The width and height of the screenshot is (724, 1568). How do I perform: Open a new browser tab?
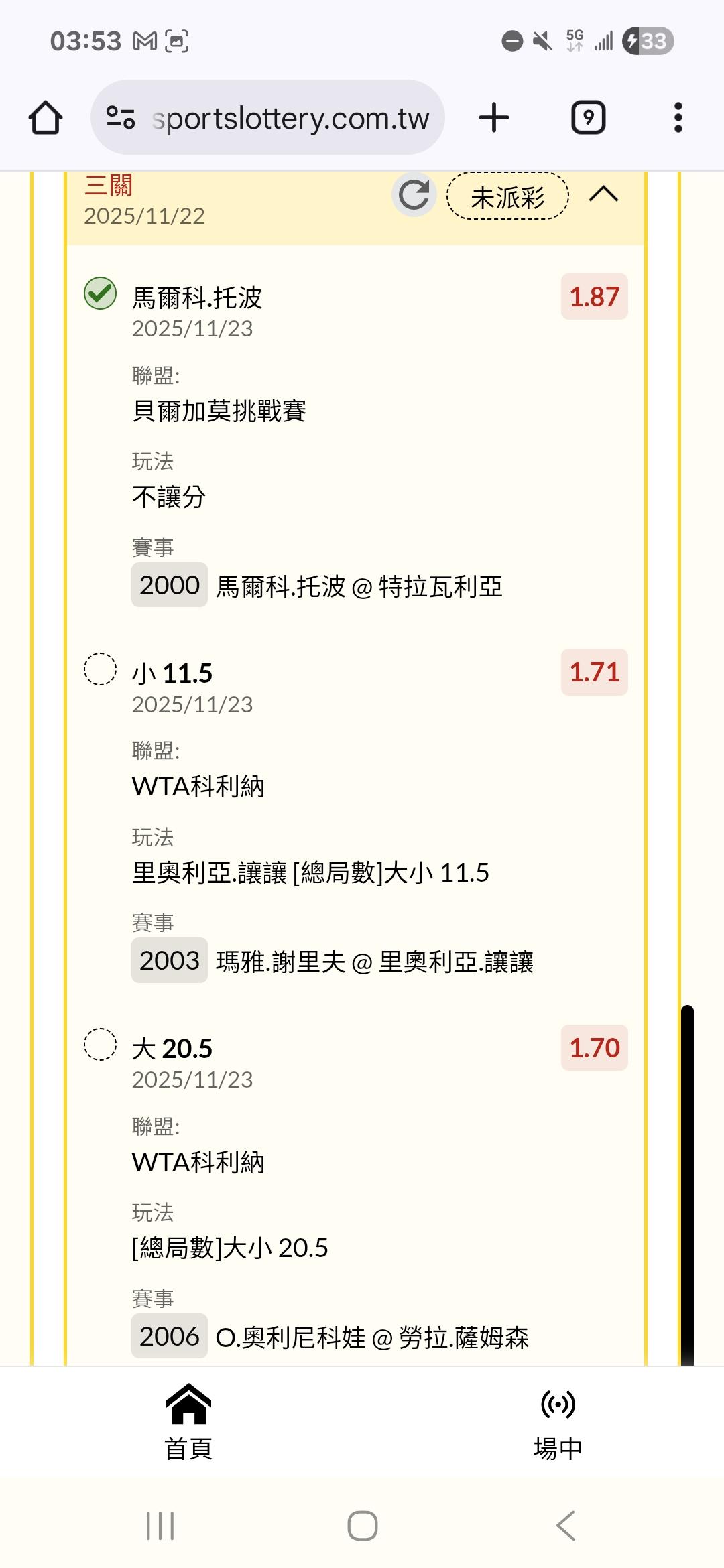tap(494, 118)
